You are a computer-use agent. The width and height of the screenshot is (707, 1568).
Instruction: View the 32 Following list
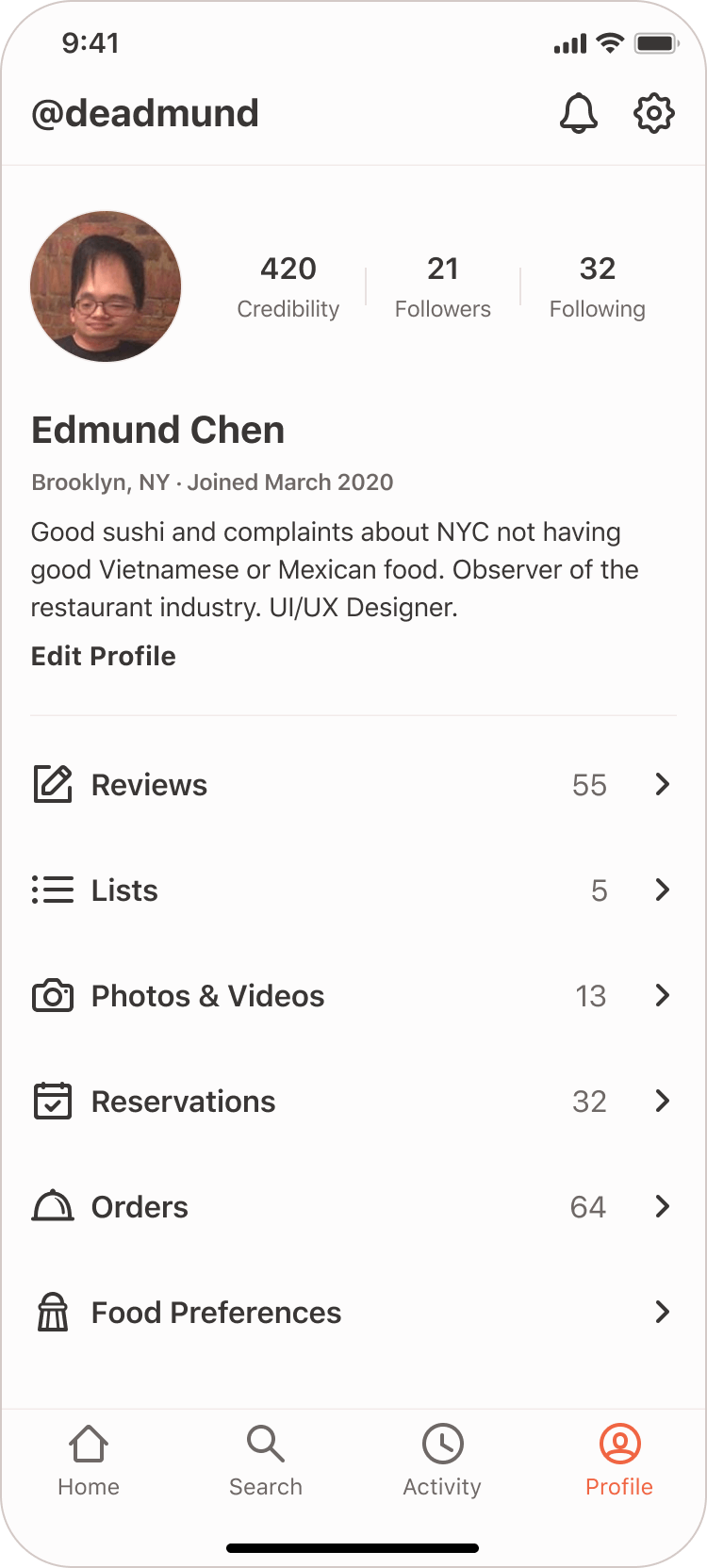598,286
